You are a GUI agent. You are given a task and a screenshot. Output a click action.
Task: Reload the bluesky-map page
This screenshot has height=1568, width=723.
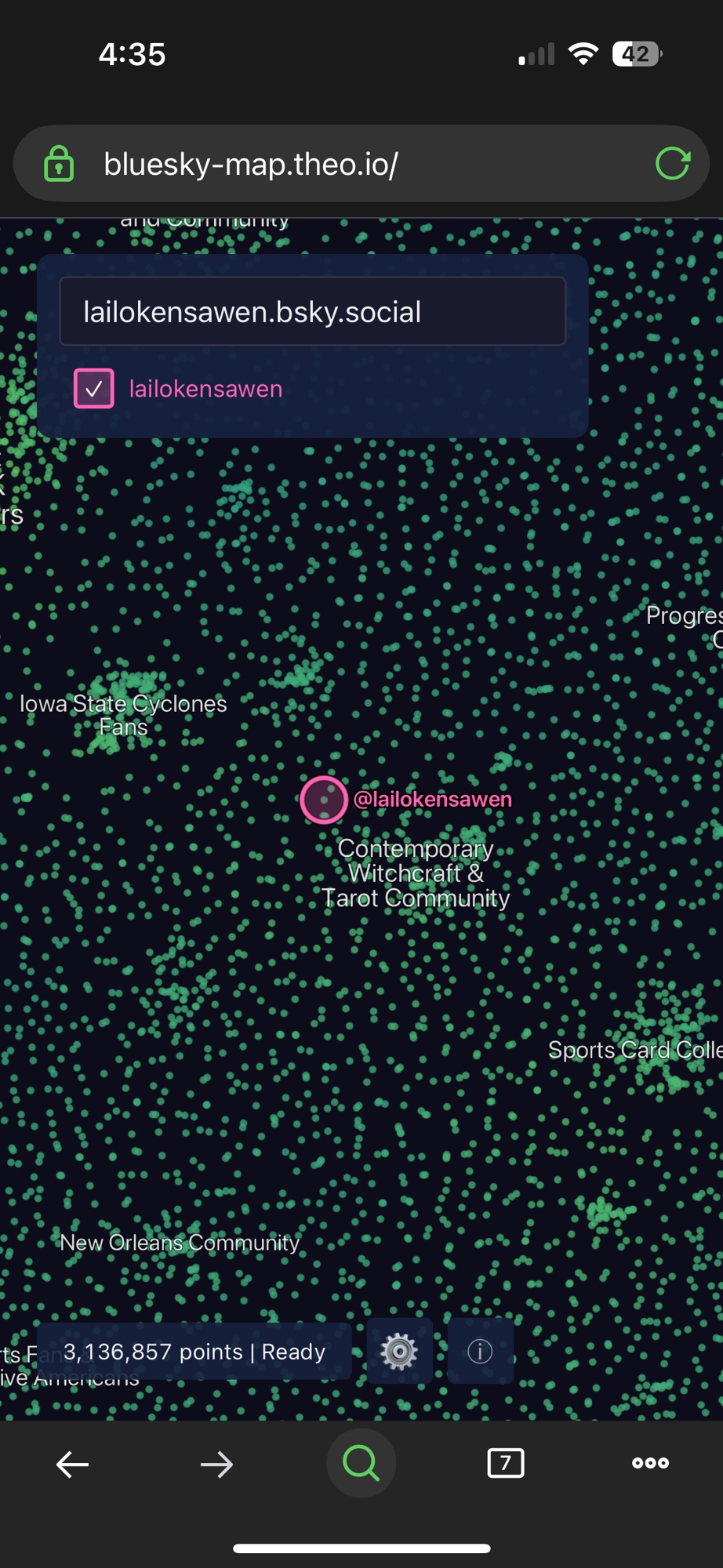click(672, 164)
